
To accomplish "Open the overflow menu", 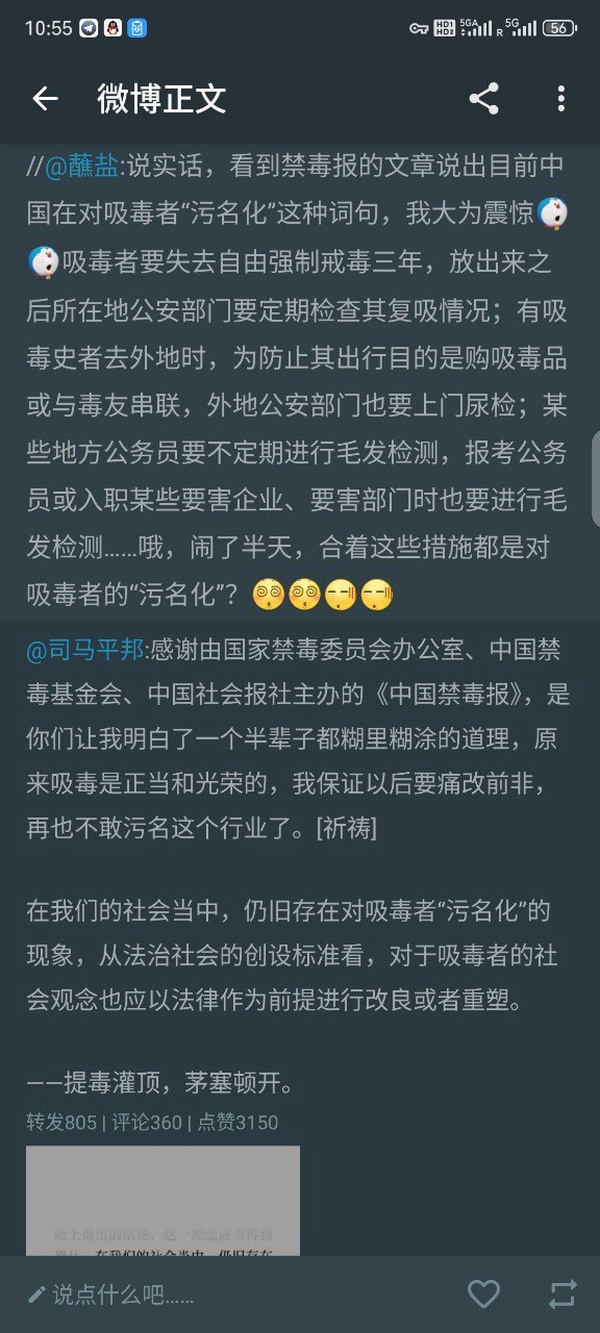I will click(561, 98).
